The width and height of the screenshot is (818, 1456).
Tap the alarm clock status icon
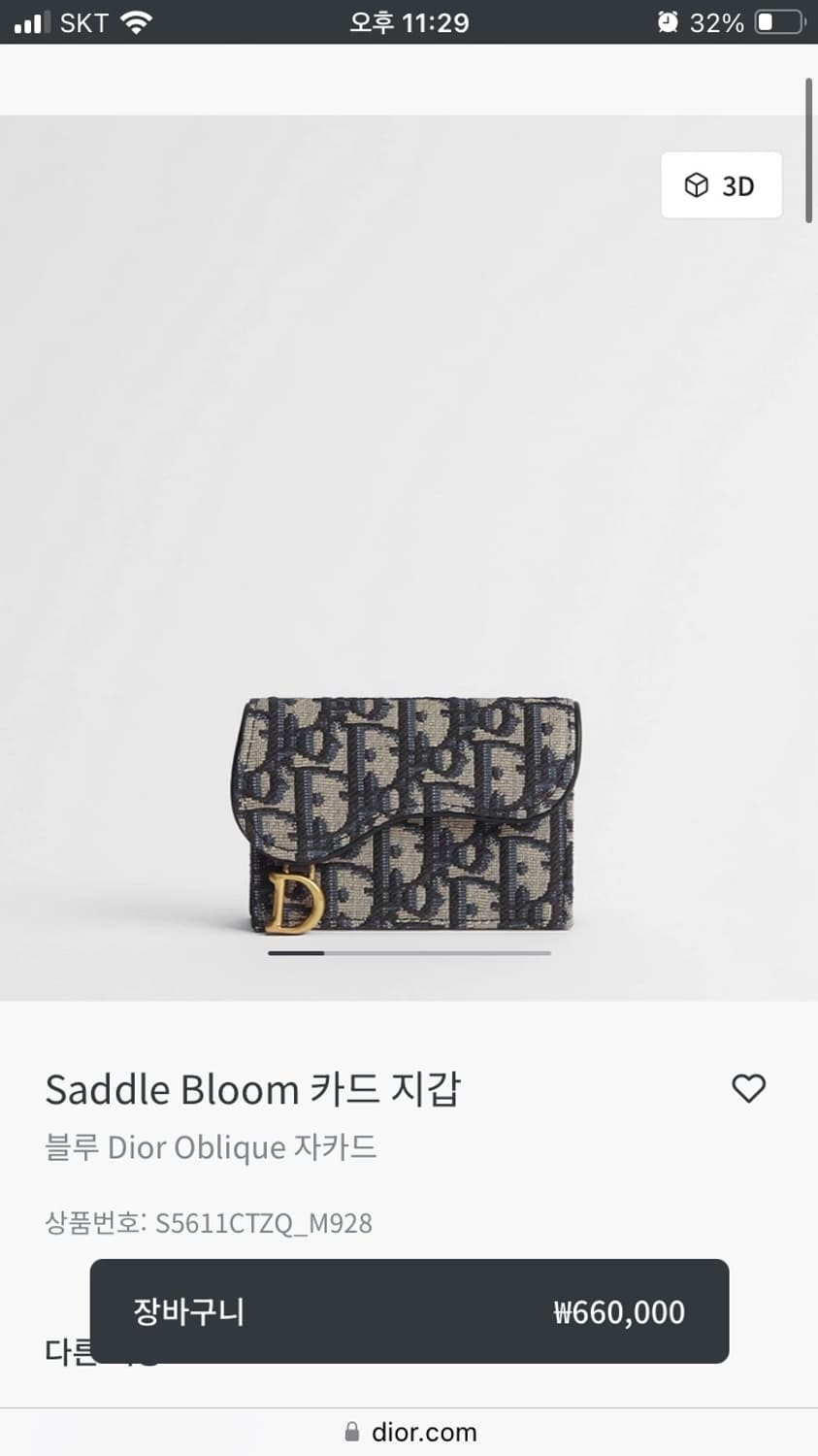668,21
